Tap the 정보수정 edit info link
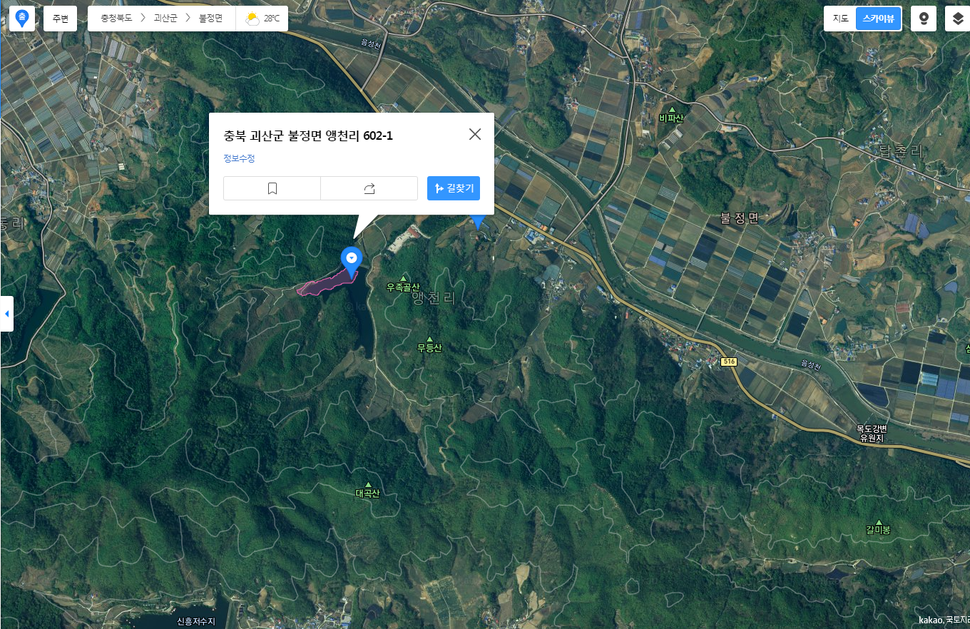Screen dimensions: 970x629 pyautogui.click(x=239, y=158)
